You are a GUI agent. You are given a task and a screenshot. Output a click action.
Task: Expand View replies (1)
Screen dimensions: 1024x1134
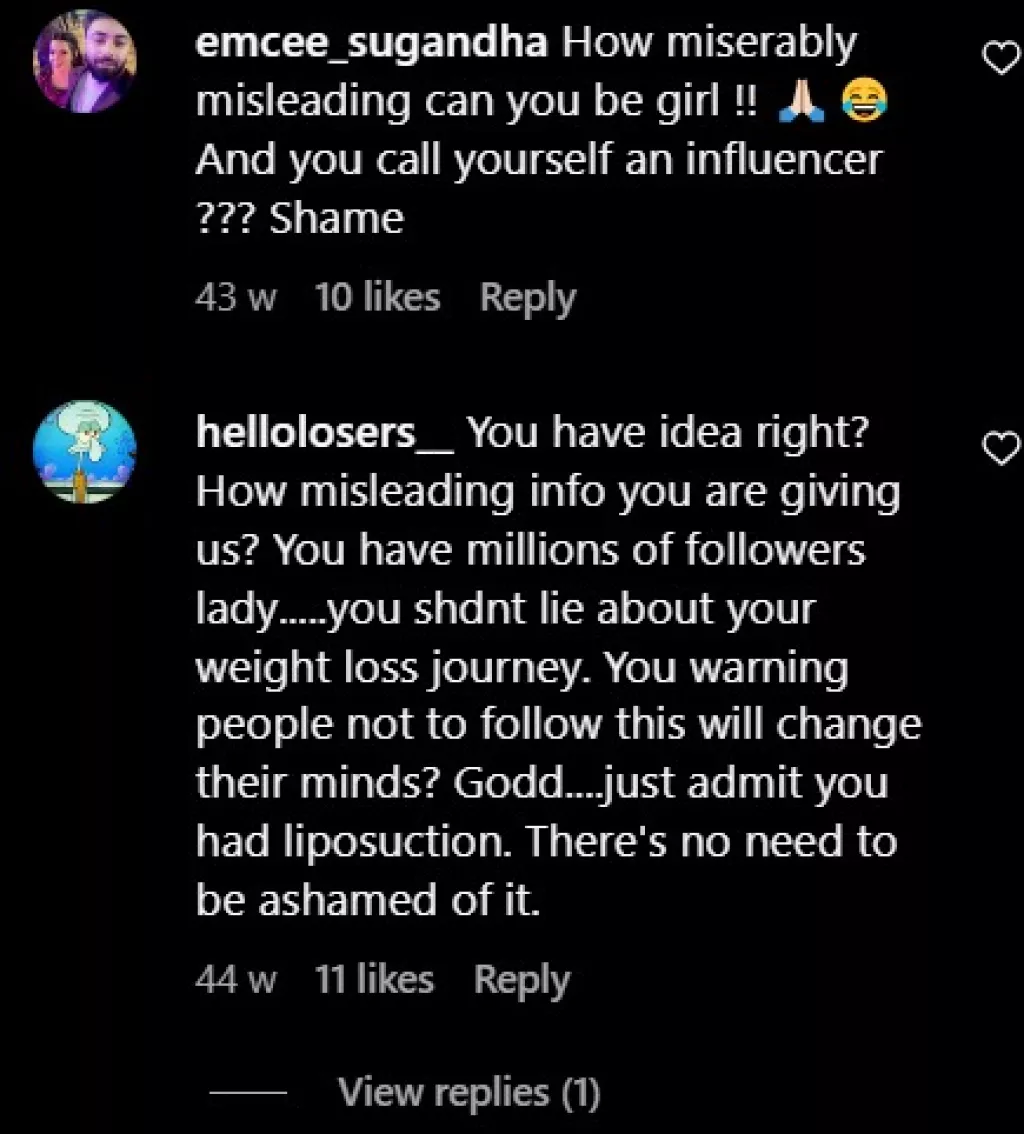point(469,1093)
